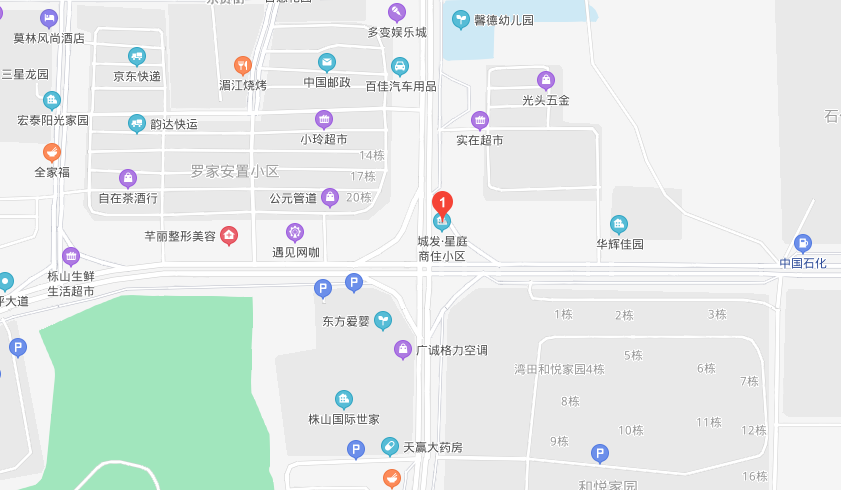The image size is (841, 490).
Task: Tap the red marker numbered 1
Action: [442, 202]
